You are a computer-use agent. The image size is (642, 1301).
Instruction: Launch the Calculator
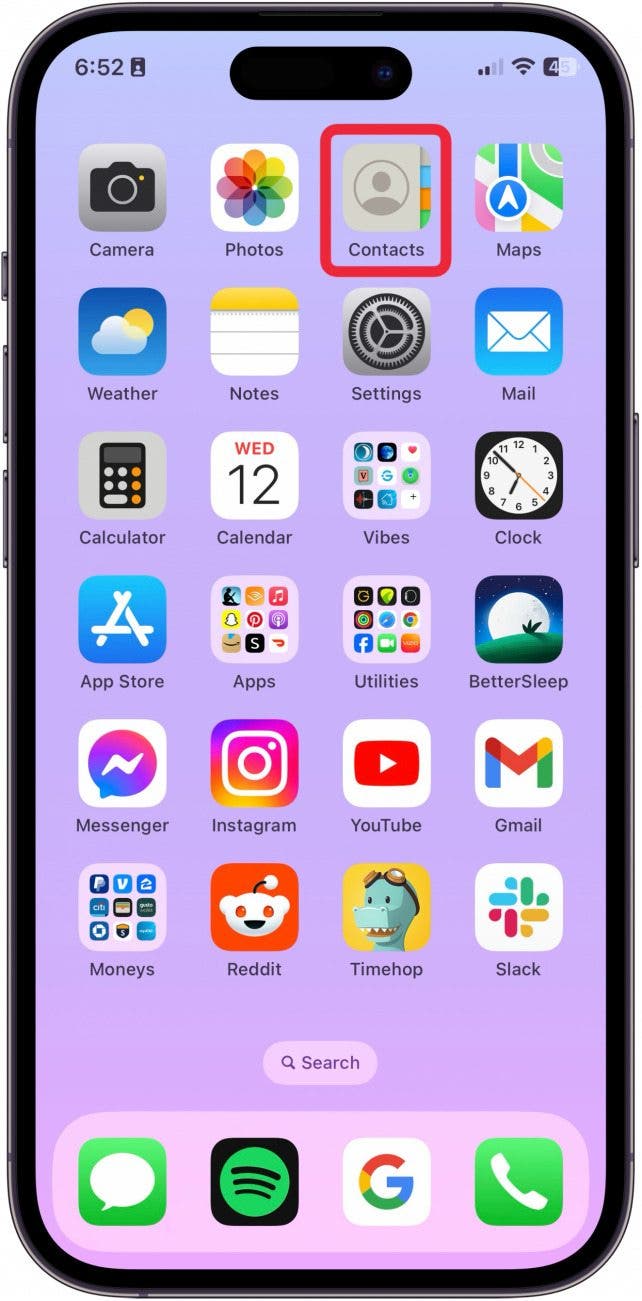click(122, 476)
